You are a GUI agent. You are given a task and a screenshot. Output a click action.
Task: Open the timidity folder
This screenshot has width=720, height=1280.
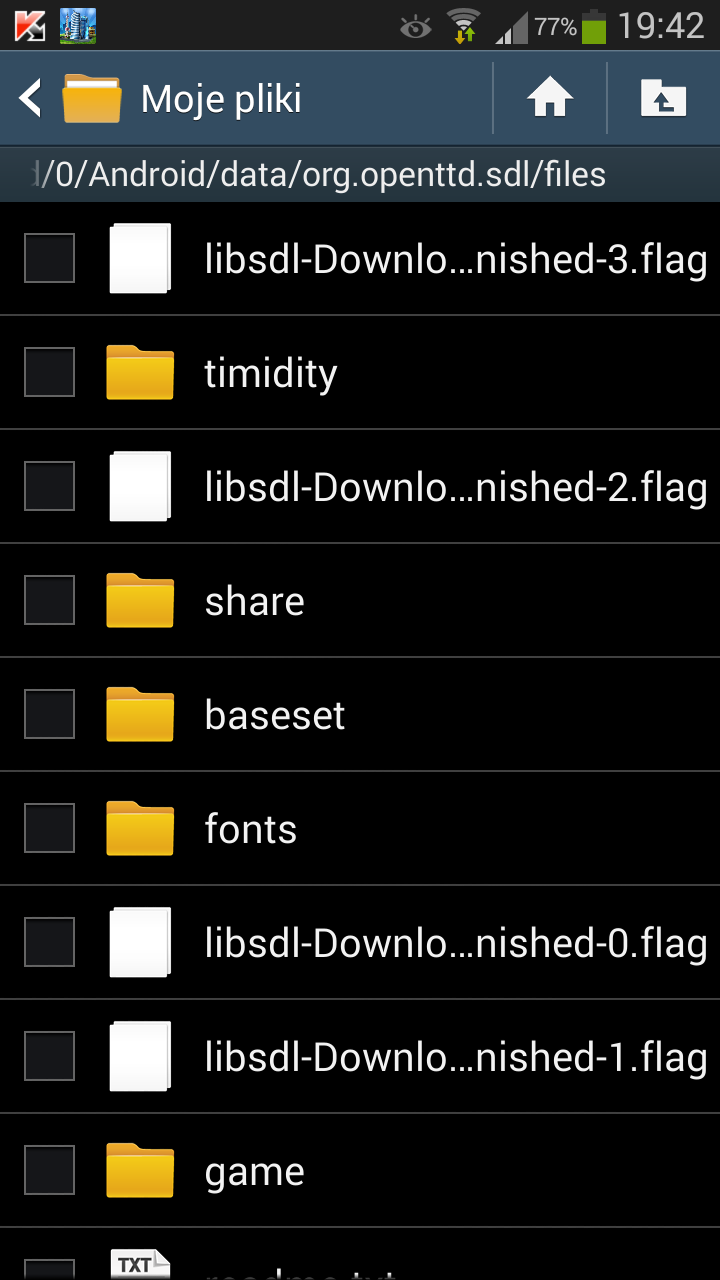coord(271,373)
